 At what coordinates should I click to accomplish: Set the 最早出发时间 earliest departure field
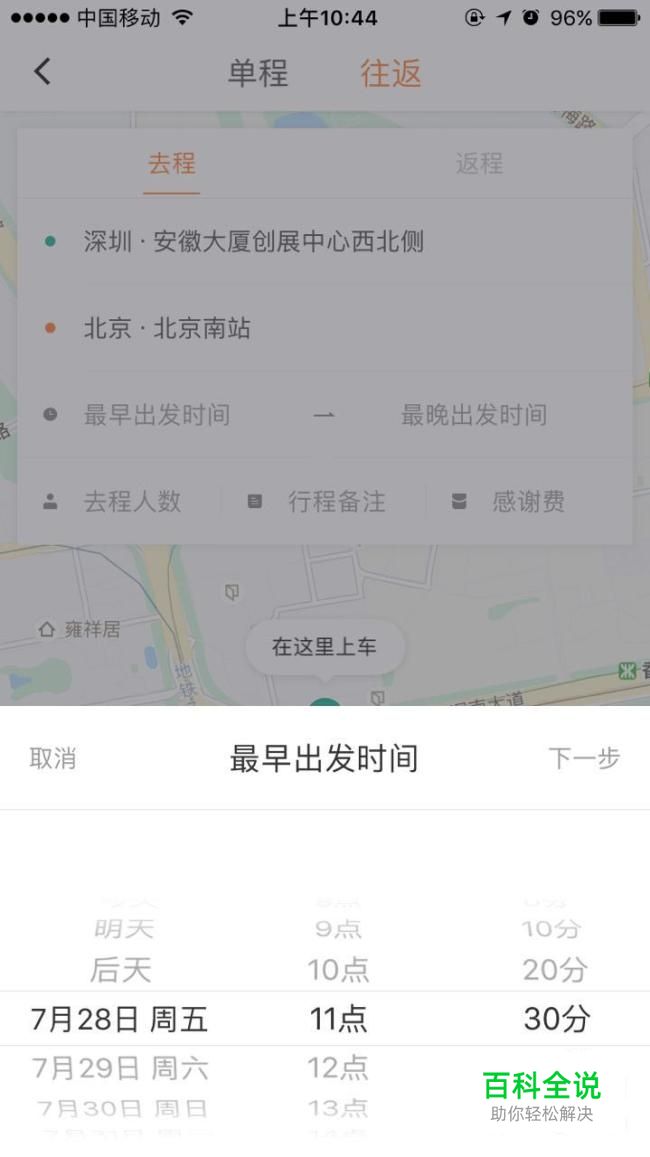[156, 415]
